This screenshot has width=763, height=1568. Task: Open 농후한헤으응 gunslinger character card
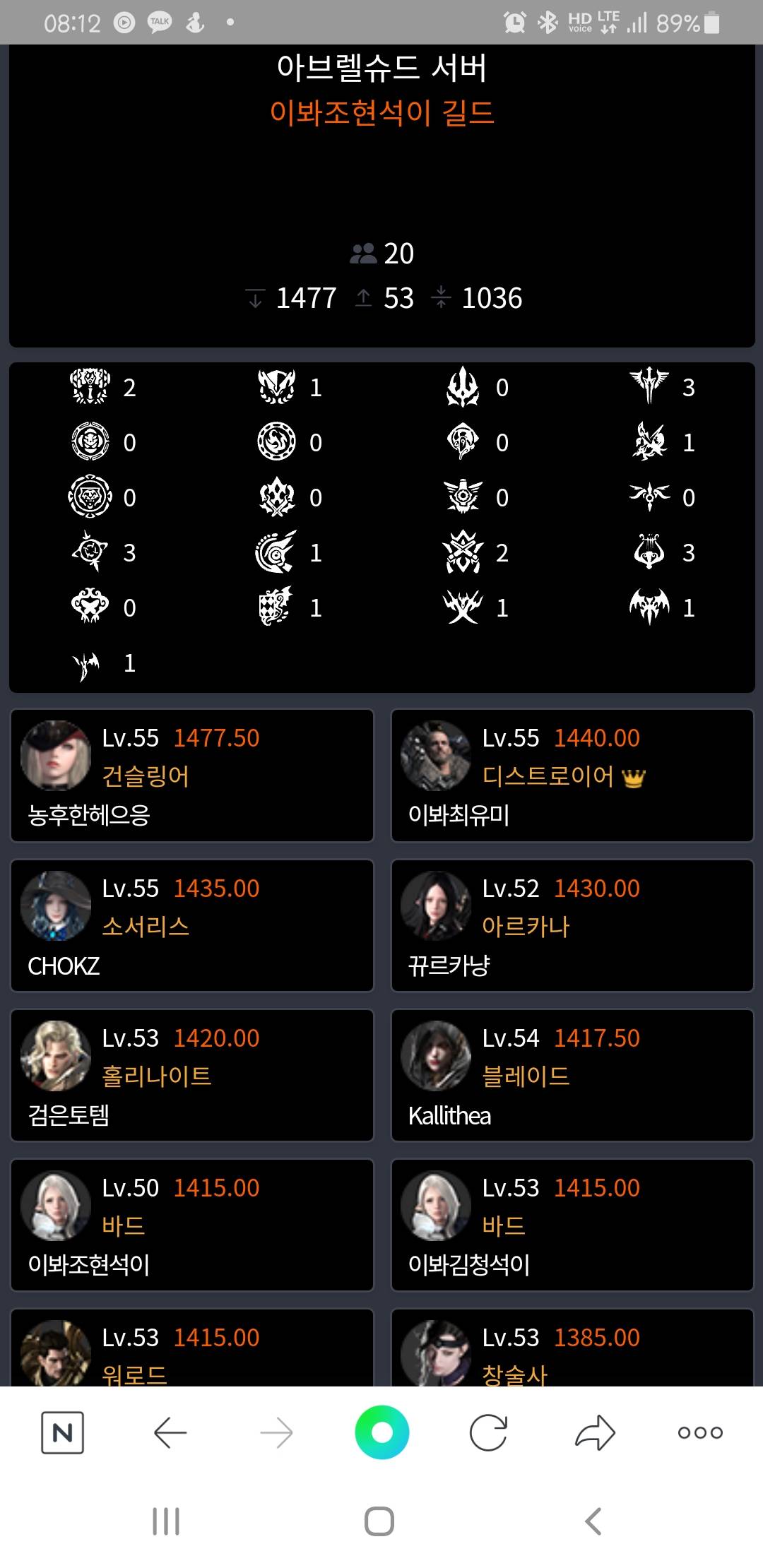(191, 776)
